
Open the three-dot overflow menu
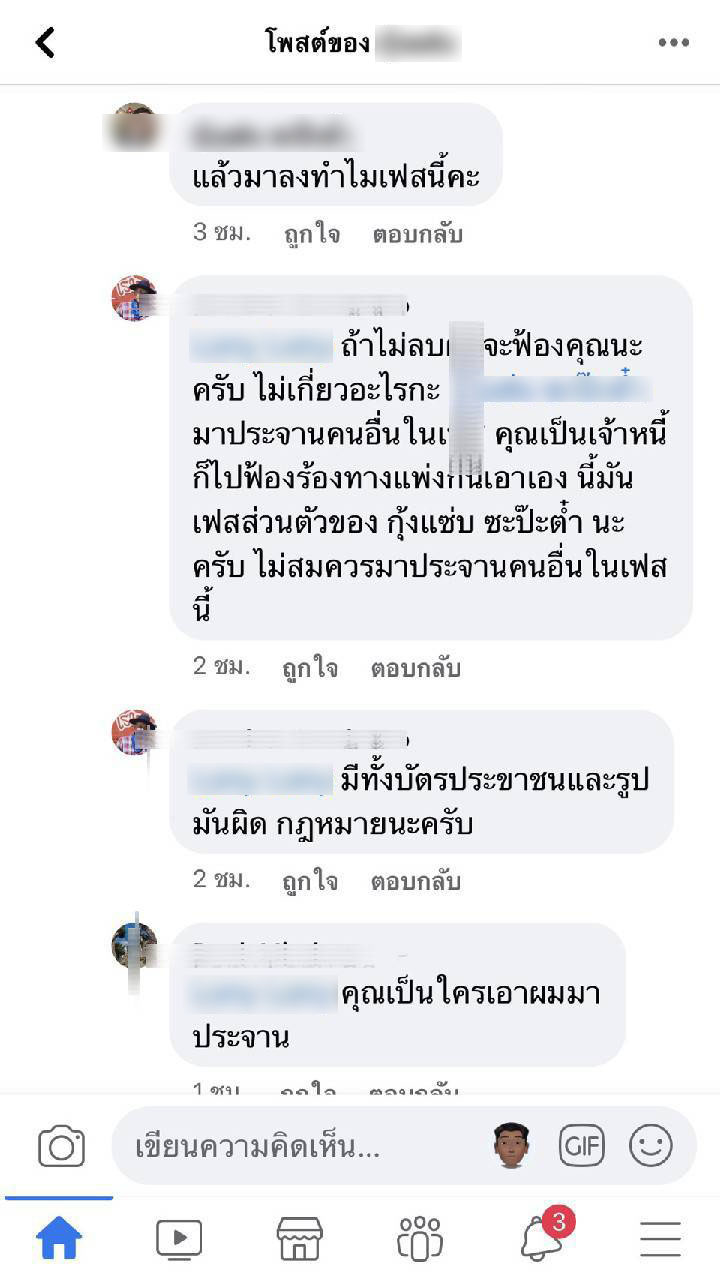(673, 43)
